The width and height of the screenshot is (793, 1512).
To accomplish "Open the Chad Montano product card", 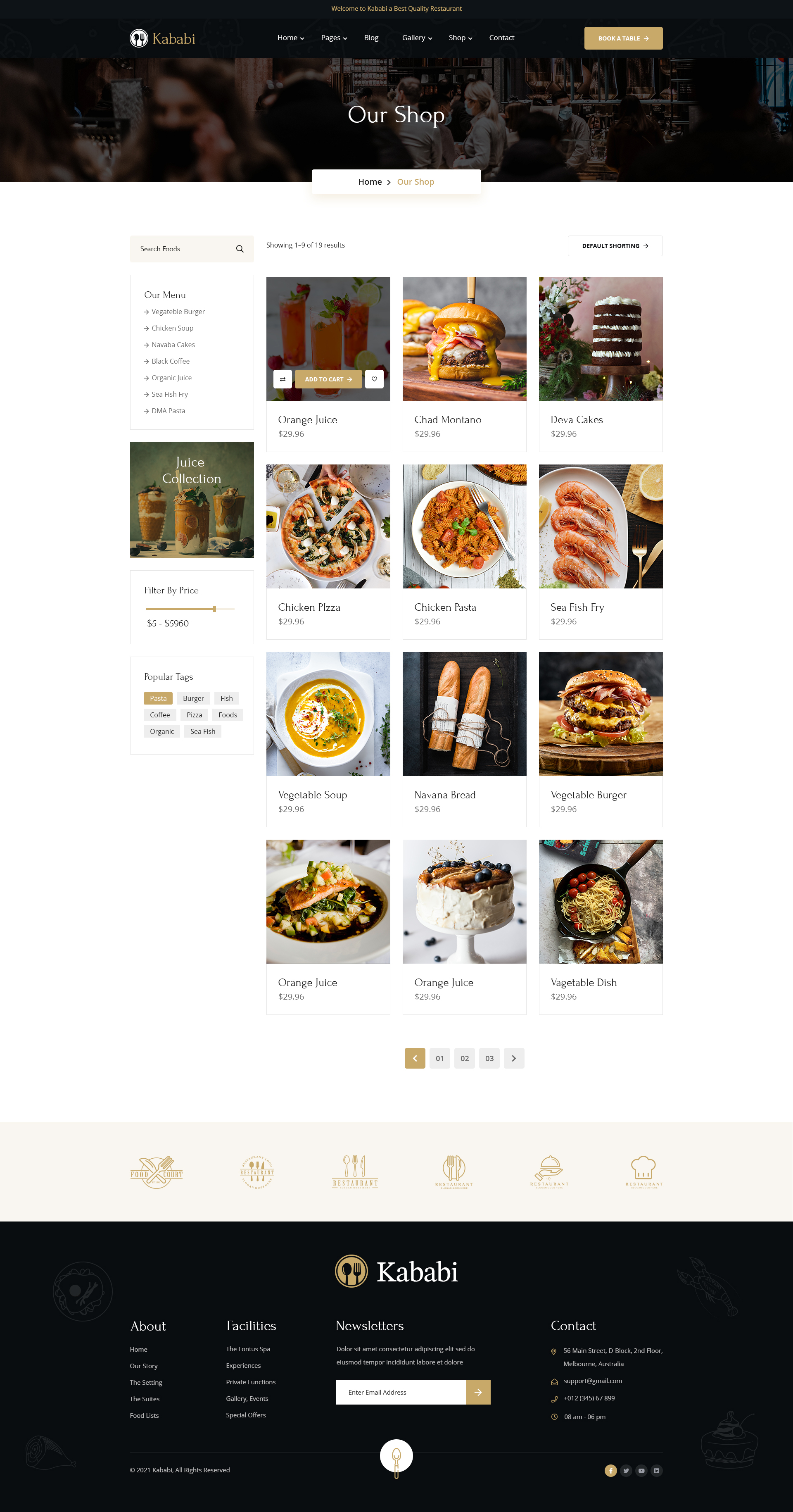I will [x=448, y=420].
